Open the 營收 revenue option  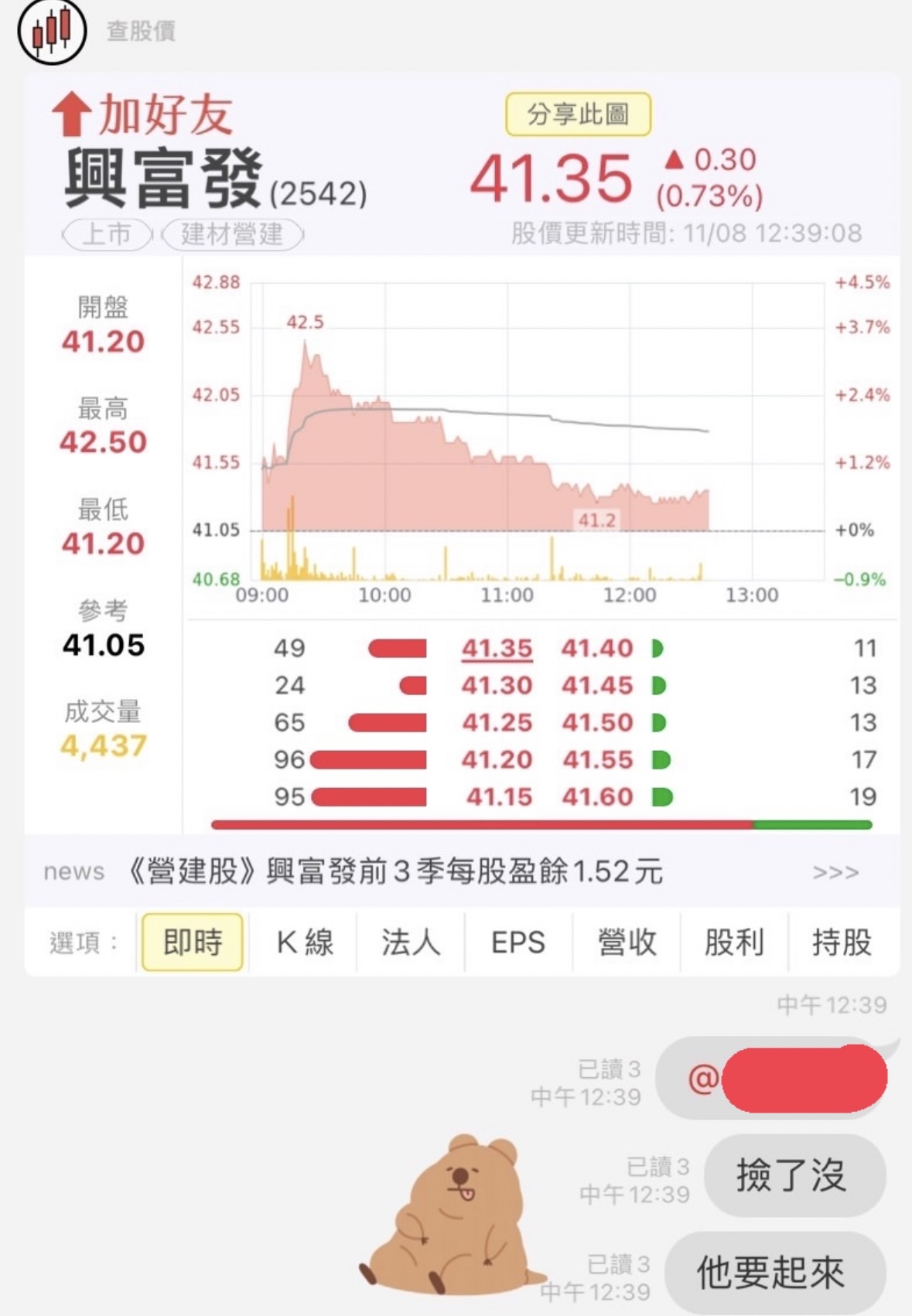pyautogui.click(x=627, y=942)
